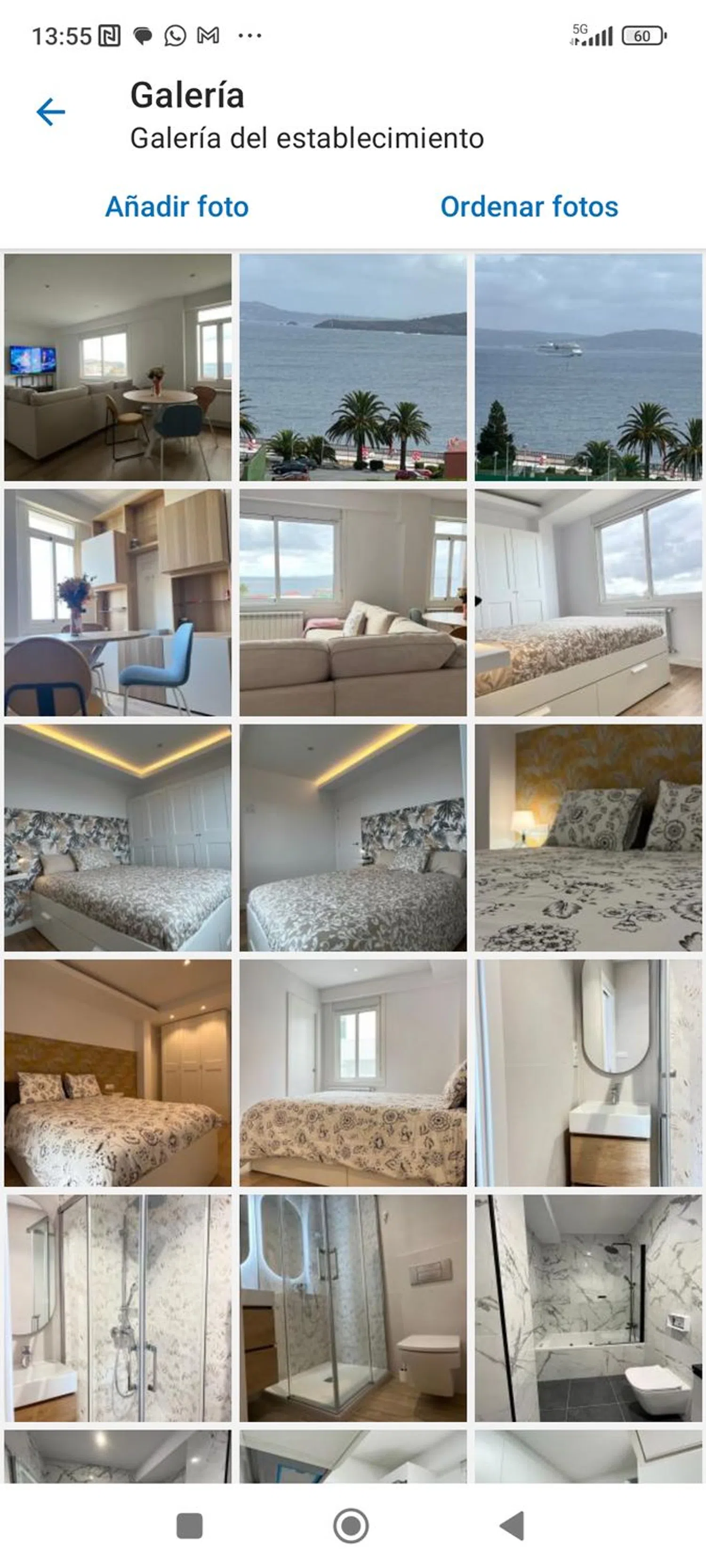This screenshot has width=706, height=1568.
Task: Open the sea view photo with hilly island
Action: point(353,367)
